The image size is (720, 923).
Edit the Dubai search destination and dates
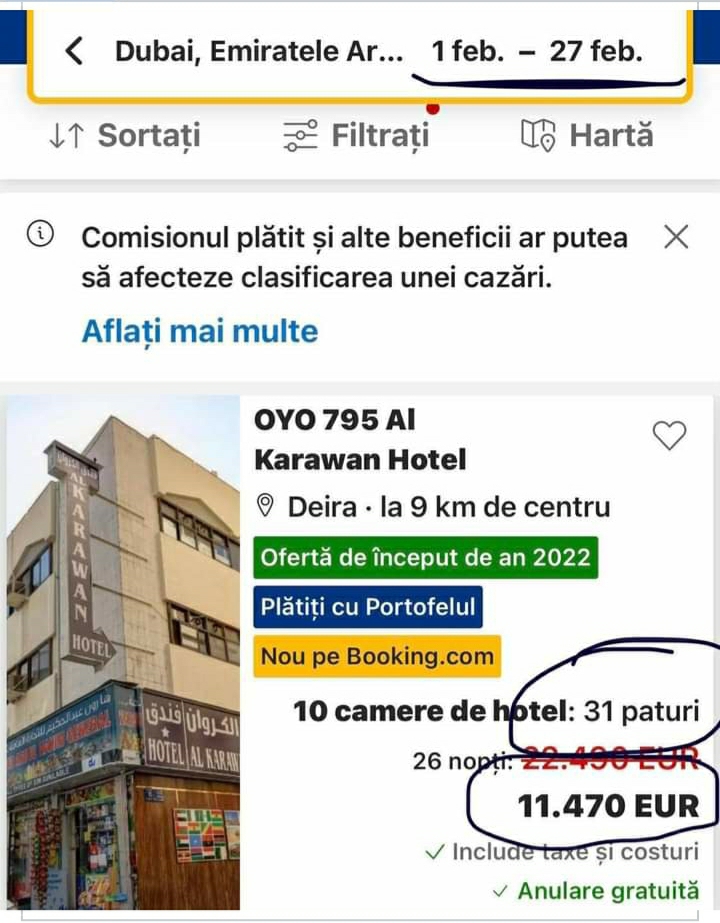[378, 51]
